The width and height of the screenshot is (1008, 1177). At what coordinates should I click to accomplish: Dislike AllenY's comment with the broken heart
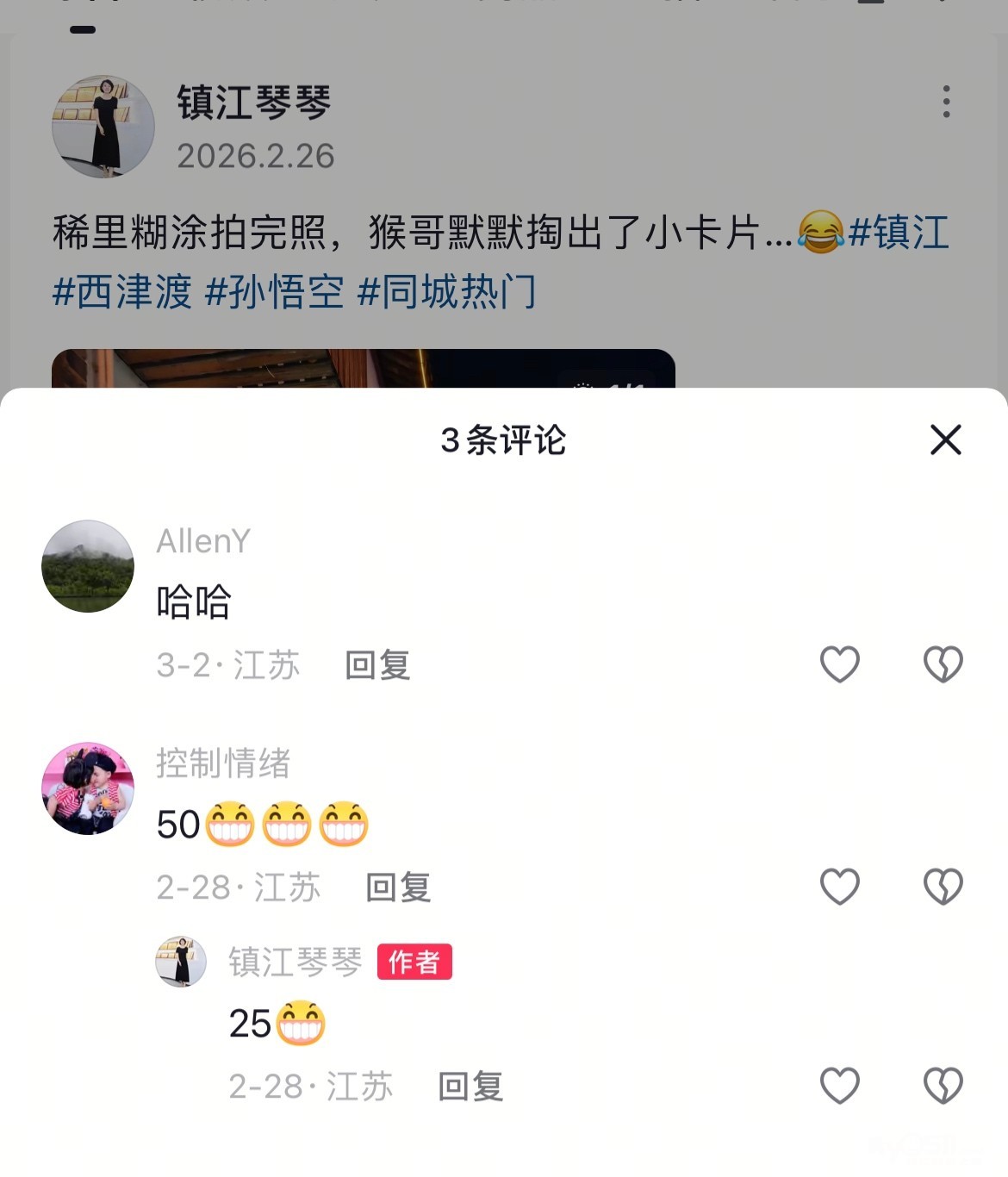(943, 664)
